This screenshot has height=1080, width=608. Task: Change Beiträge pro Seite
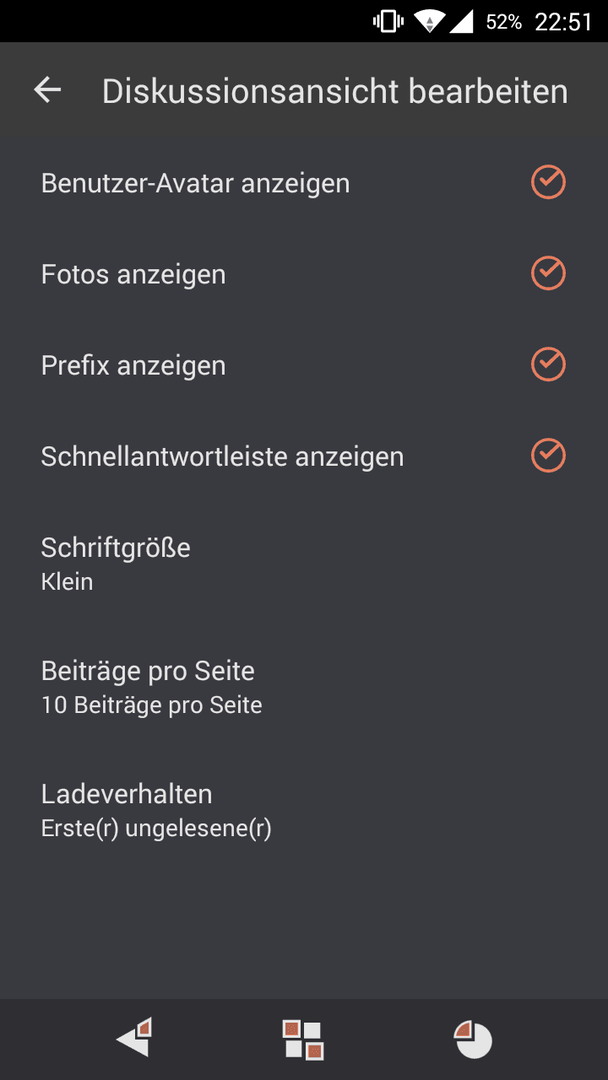304,687
